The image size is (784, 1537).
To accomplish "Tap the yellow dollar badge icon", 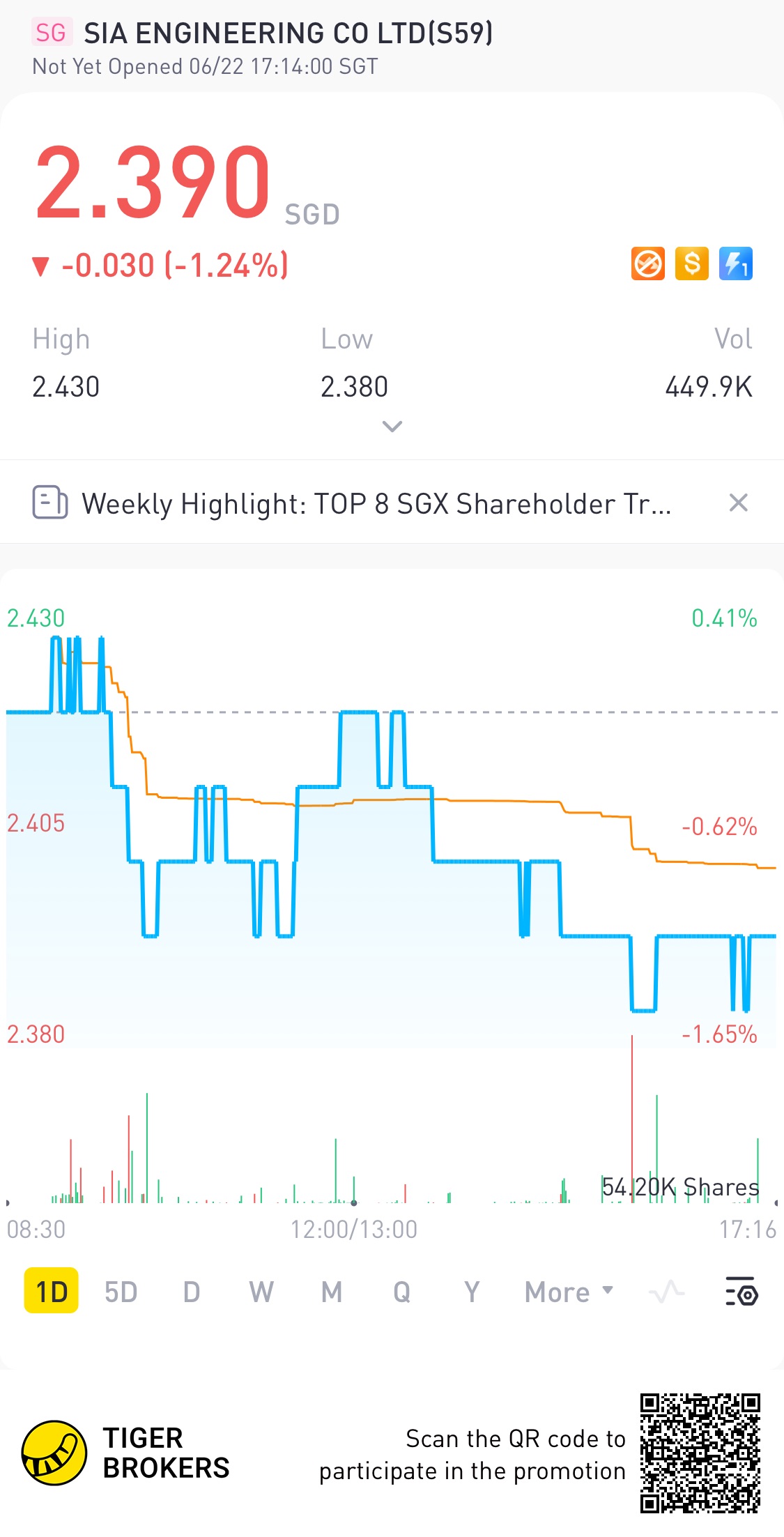I will [x=691, y=264].
